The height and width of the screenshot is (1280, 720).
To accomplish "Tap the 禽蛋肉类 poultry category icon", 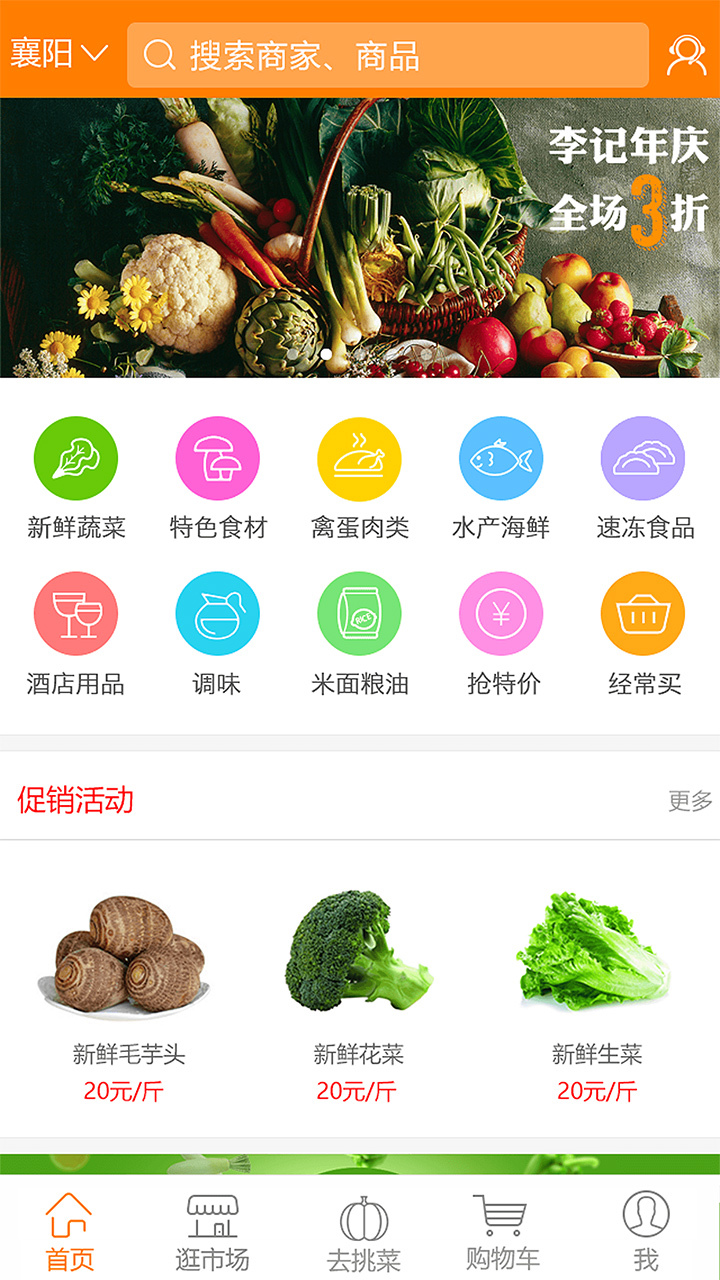I will [360, 460].
